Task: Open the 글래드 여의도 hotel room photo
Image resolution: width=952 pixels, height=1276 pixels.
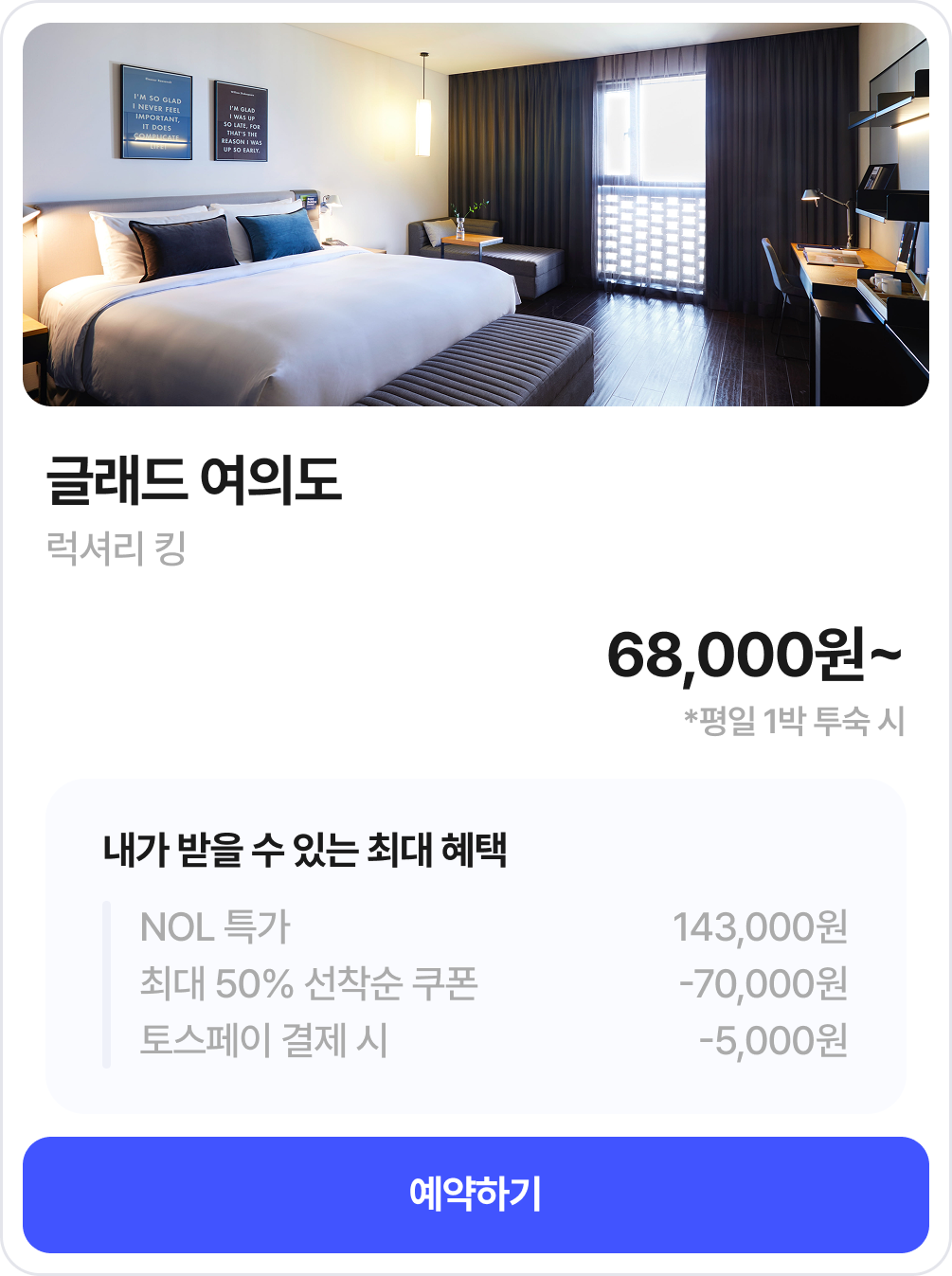Action: click(476, 215)
